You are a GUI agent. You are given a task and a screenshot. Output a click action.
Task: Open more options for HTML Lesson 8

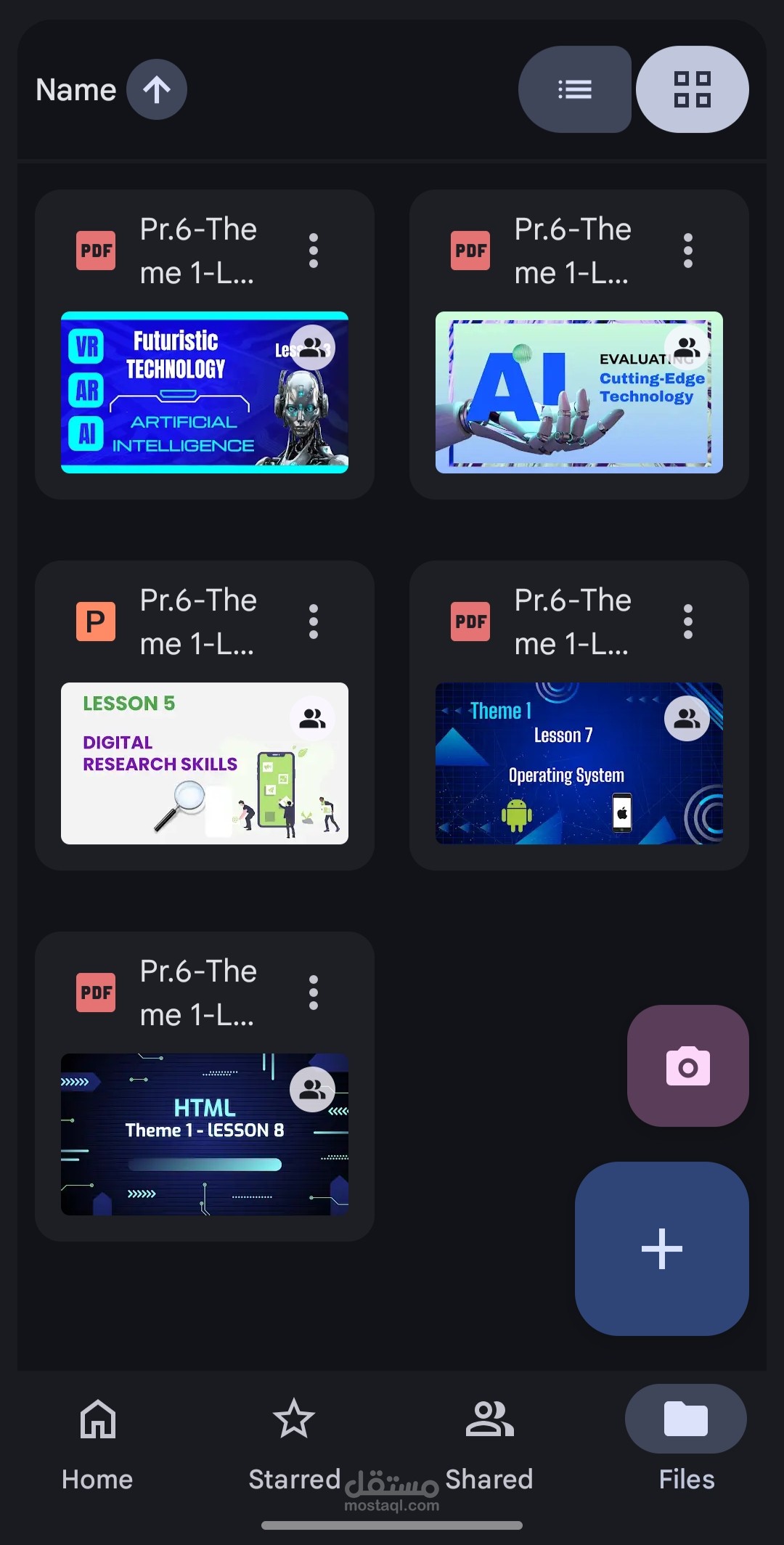pos(313,992)
